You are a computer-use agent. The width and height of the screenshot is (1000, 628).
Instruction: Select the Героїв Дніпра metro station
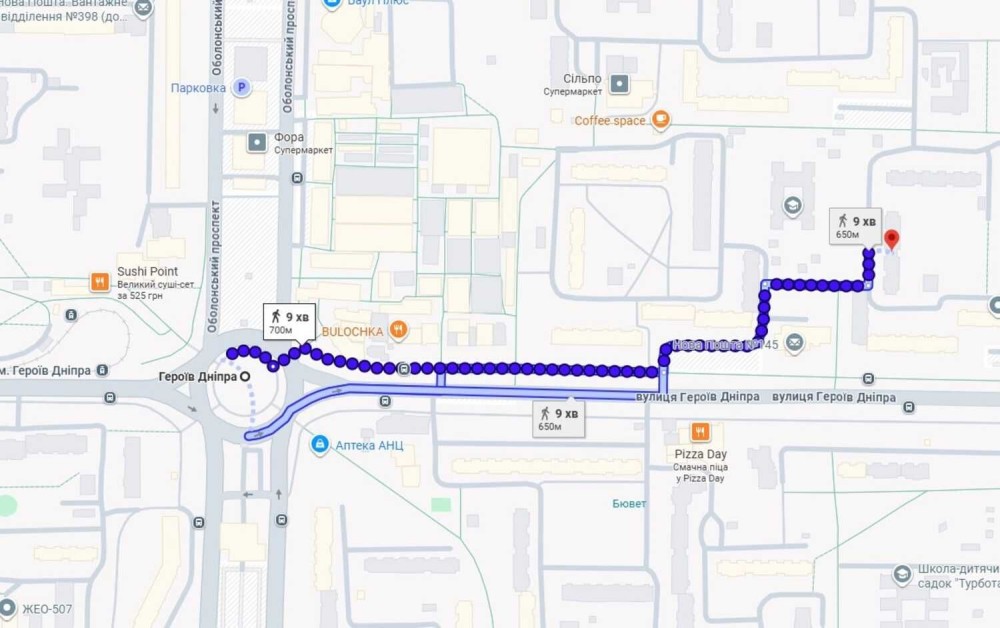[244, 376]
